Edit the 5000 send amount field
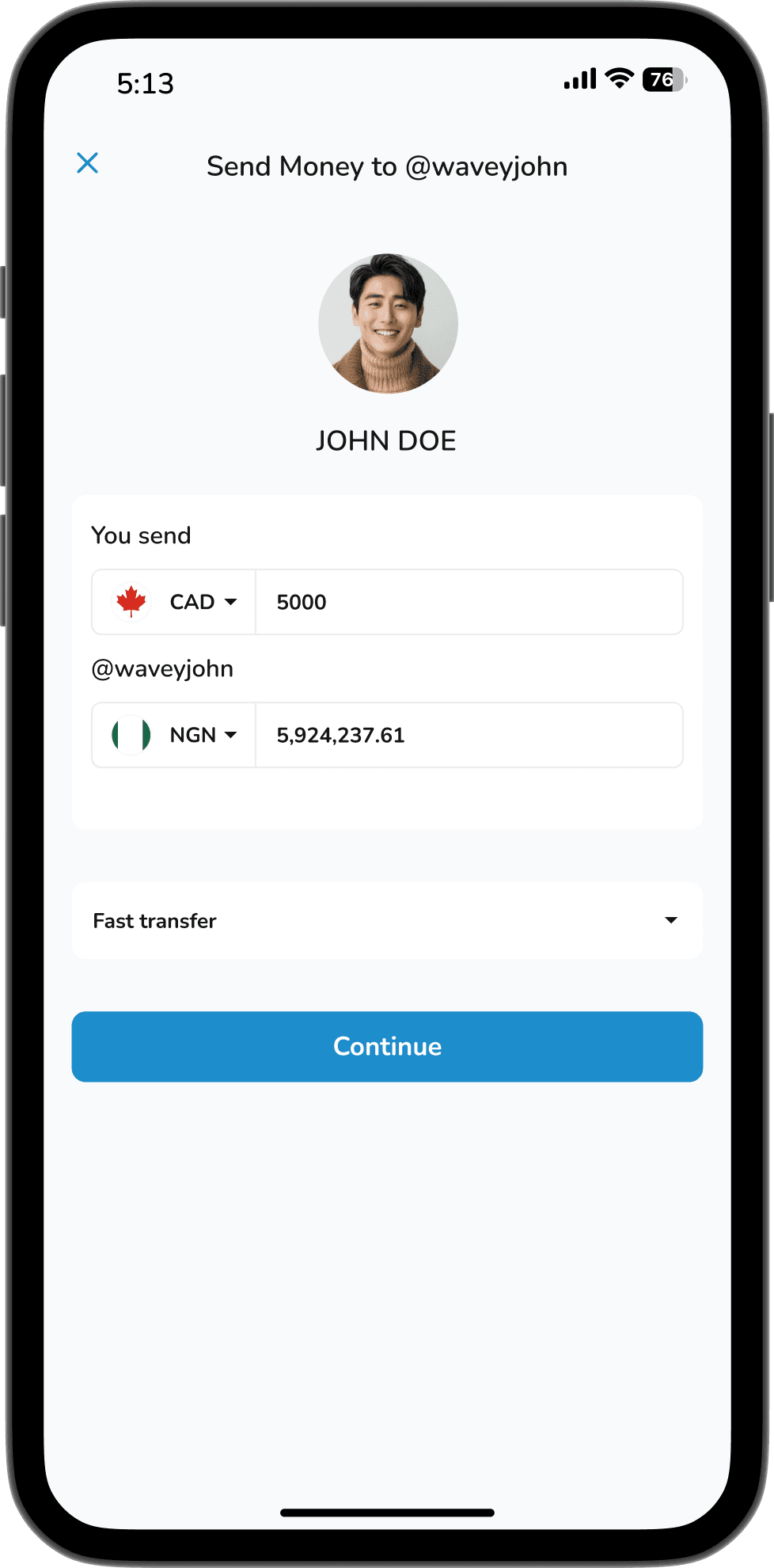The image size is (774, 1568). 469,602
